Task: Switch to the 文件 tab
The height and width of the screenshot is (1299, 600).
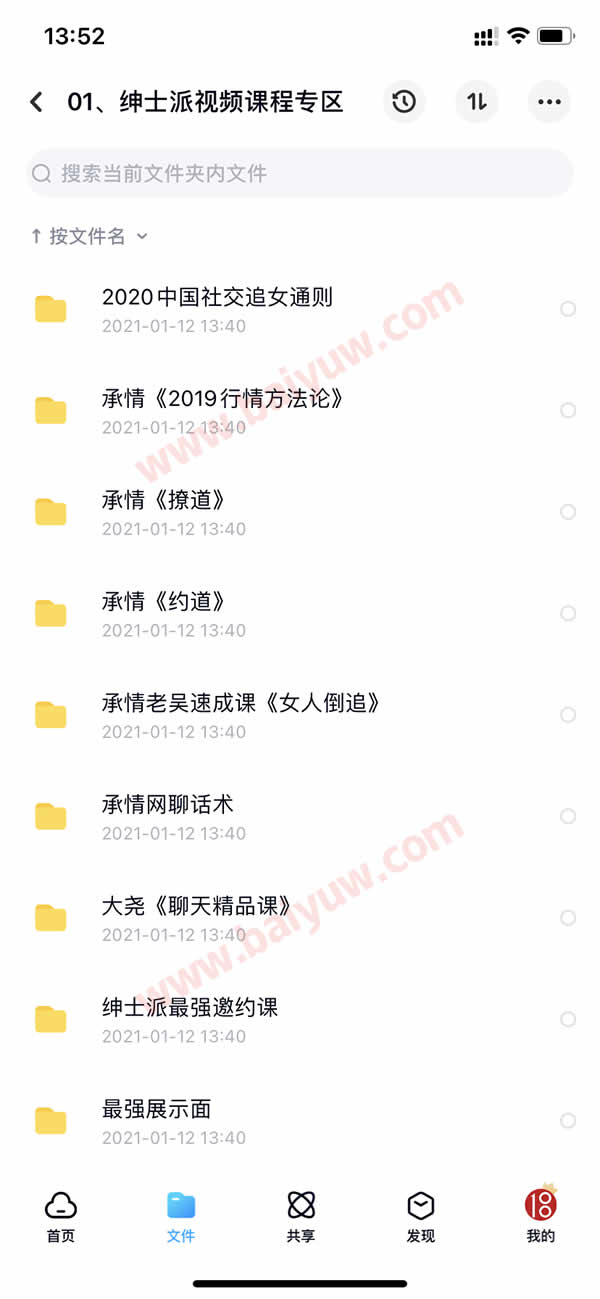Action: tap(181, 1217)
